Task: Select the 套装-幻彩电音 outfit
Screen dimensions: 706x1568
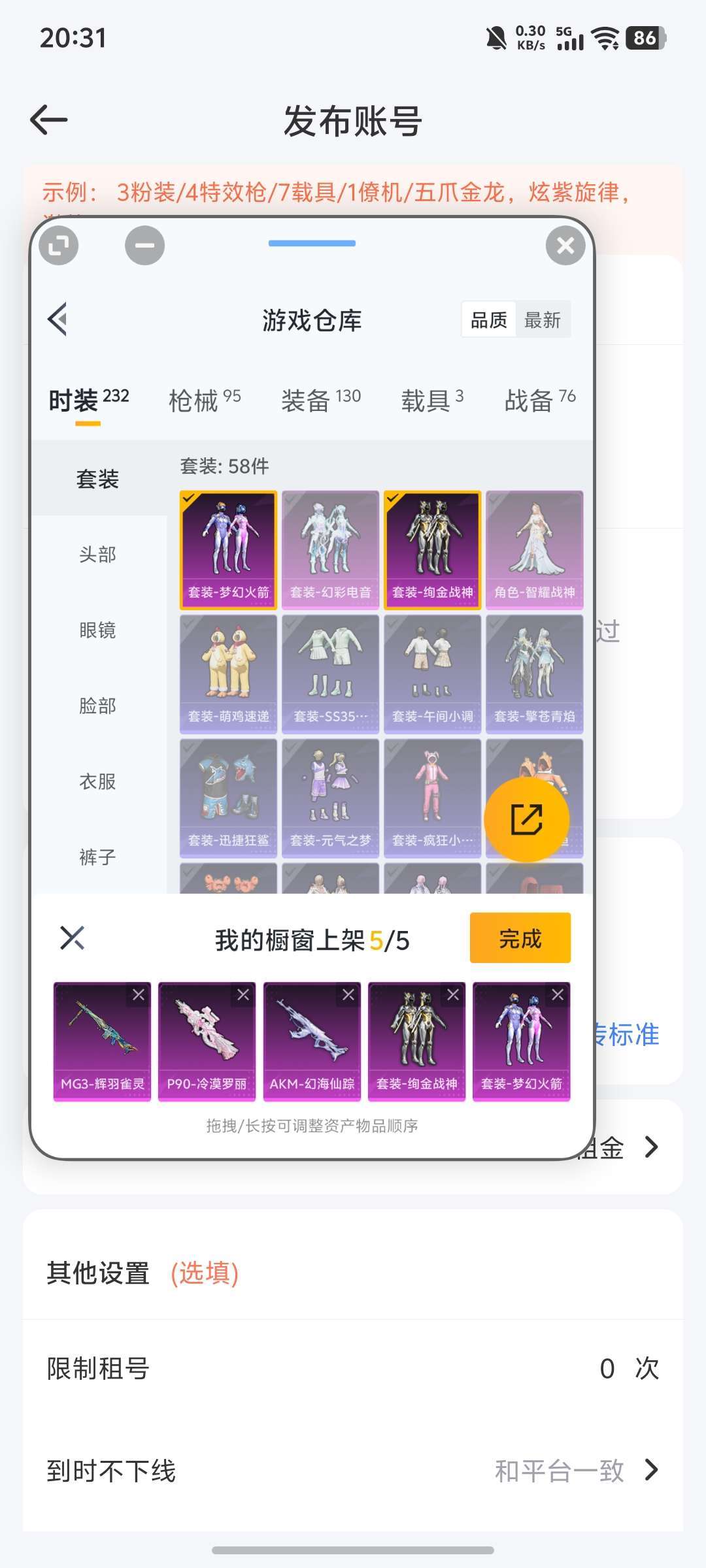Action: pos(330,550)
